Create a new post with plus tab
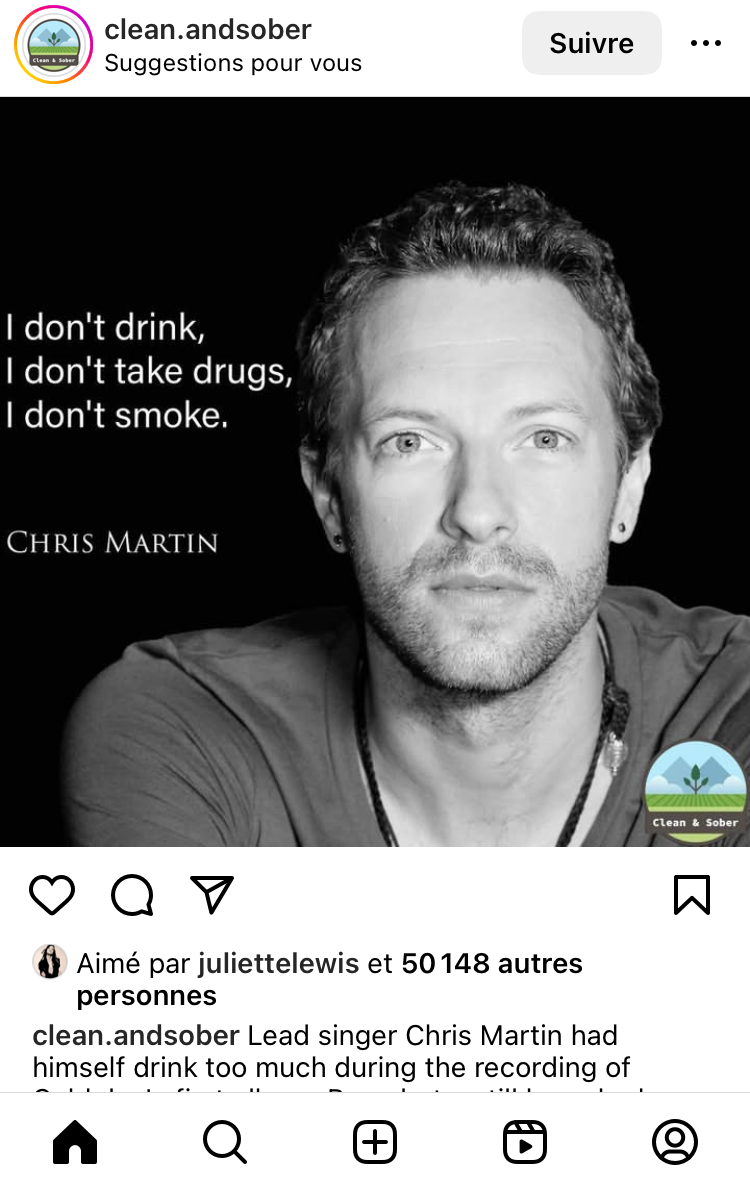Image resolution: width=750 pixels, height=1191 pixels. click(x=375, y=1142)
